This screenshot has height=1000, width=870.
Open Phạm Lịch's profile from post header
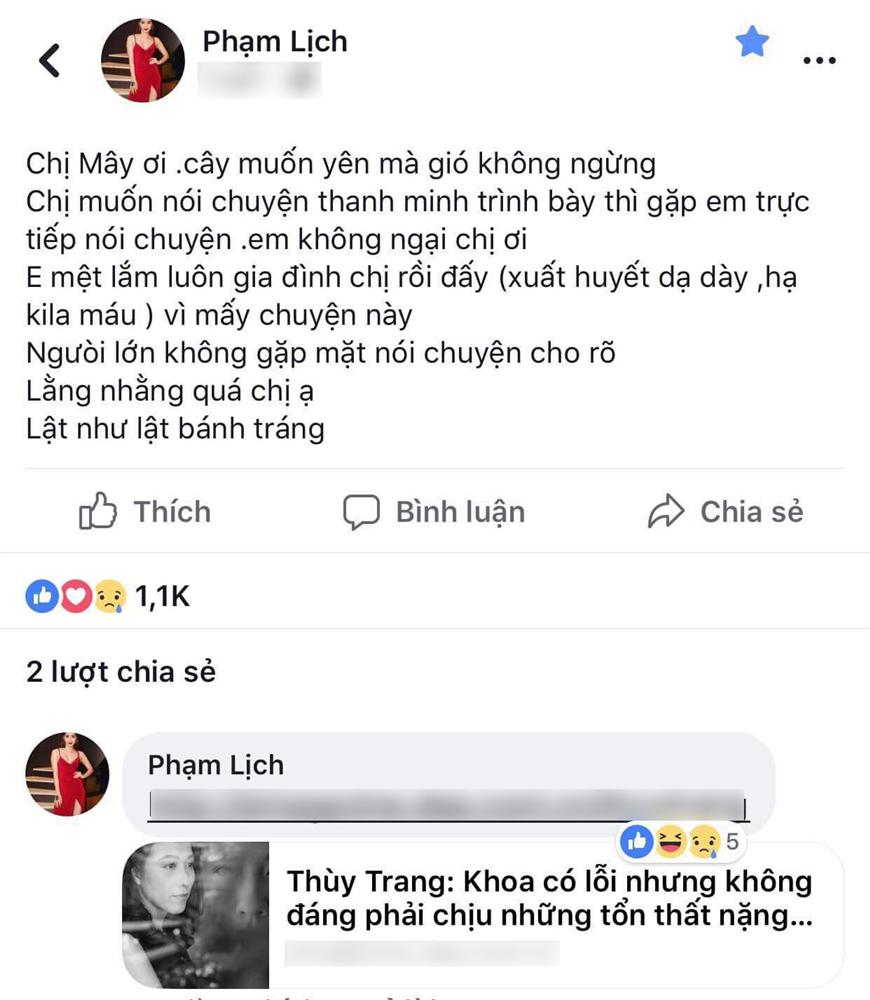pyautogui.click(x=274, y=41)
